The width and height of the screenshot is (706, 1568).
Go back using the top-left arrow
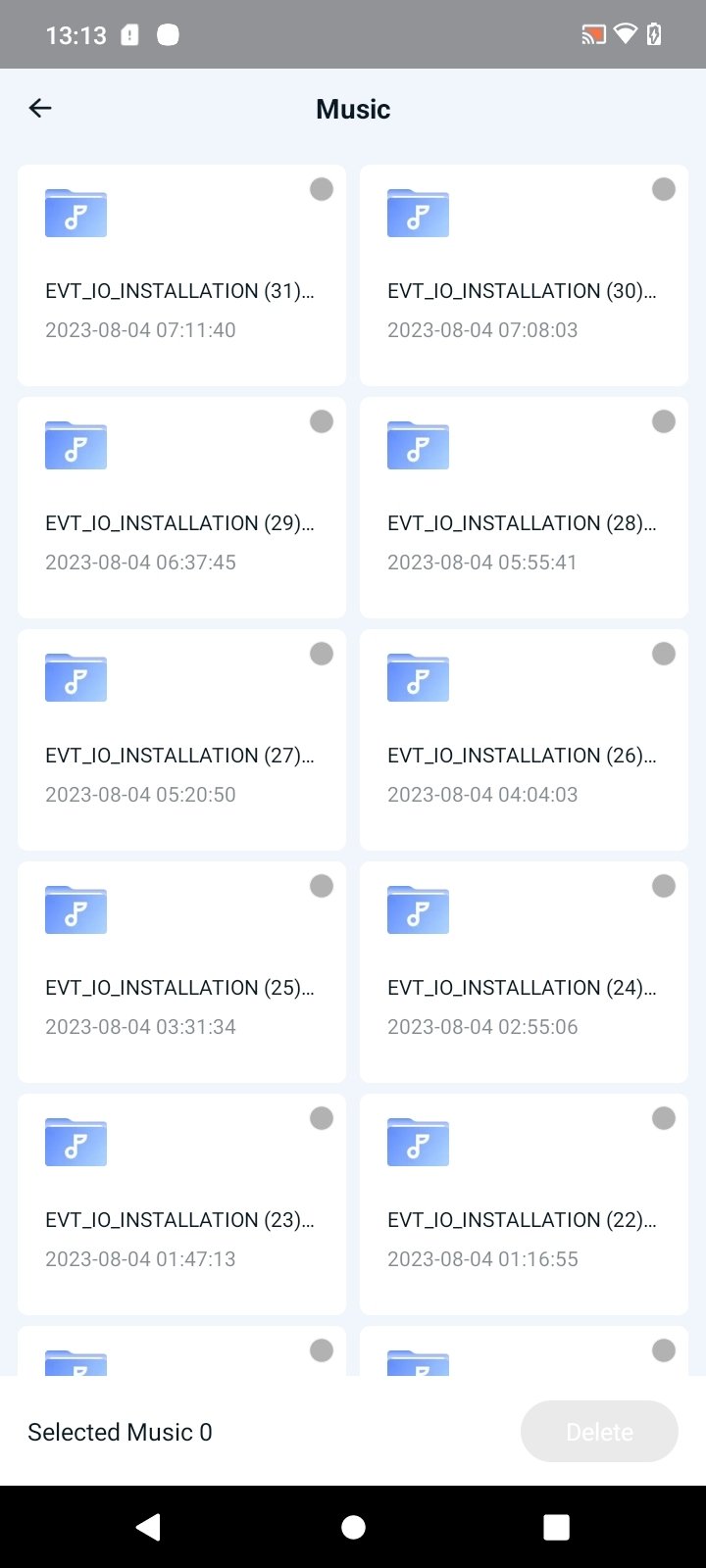(x=40, y=109)
